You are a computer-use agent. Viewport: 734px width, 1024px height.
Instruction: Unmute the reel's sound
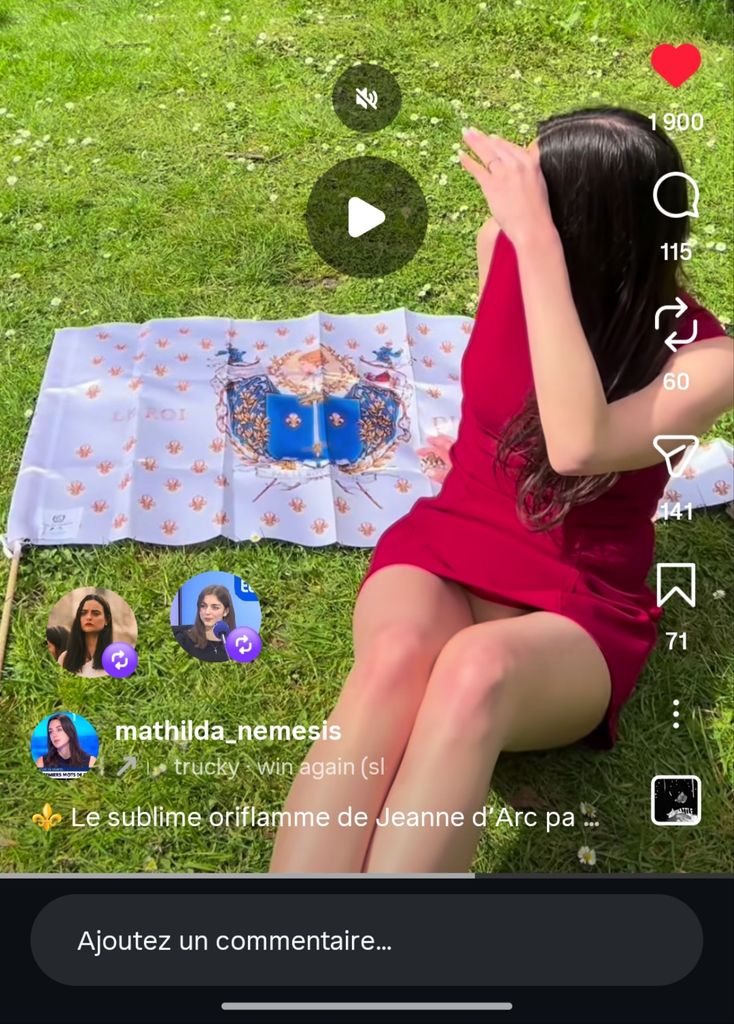pyautogui.click(x=367, y=98)
